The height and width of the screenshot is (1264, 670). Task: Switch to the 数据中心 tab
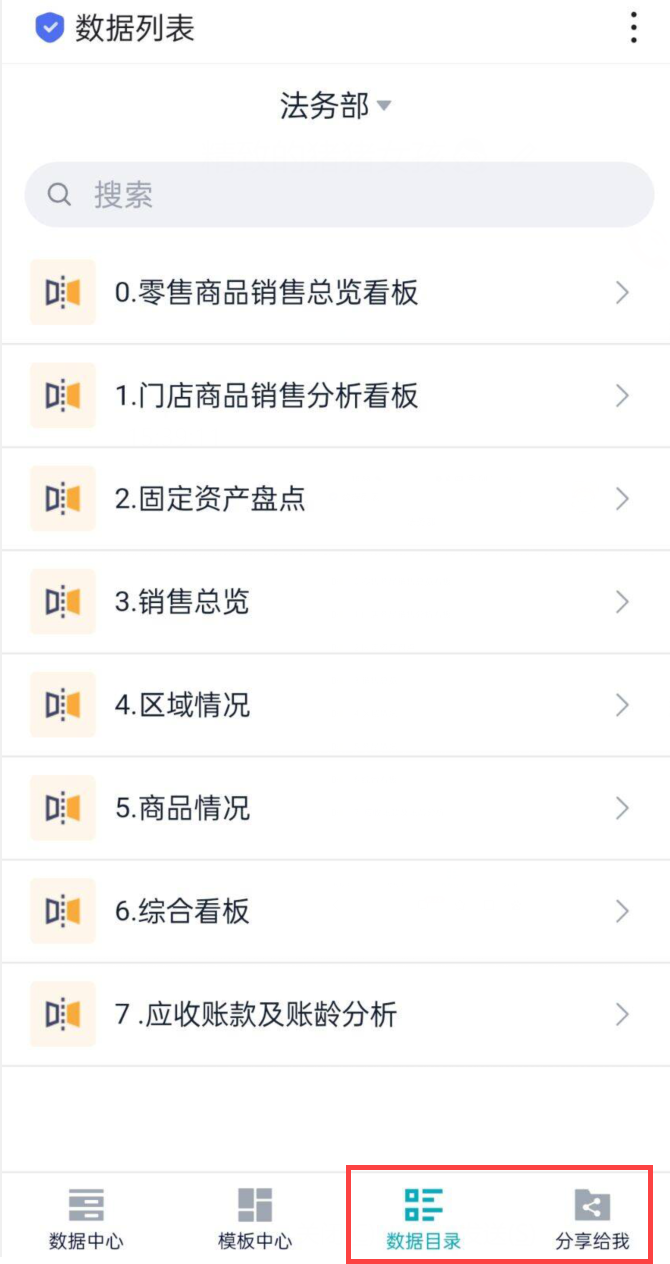pyautogui.click(x=86, y=1218)
